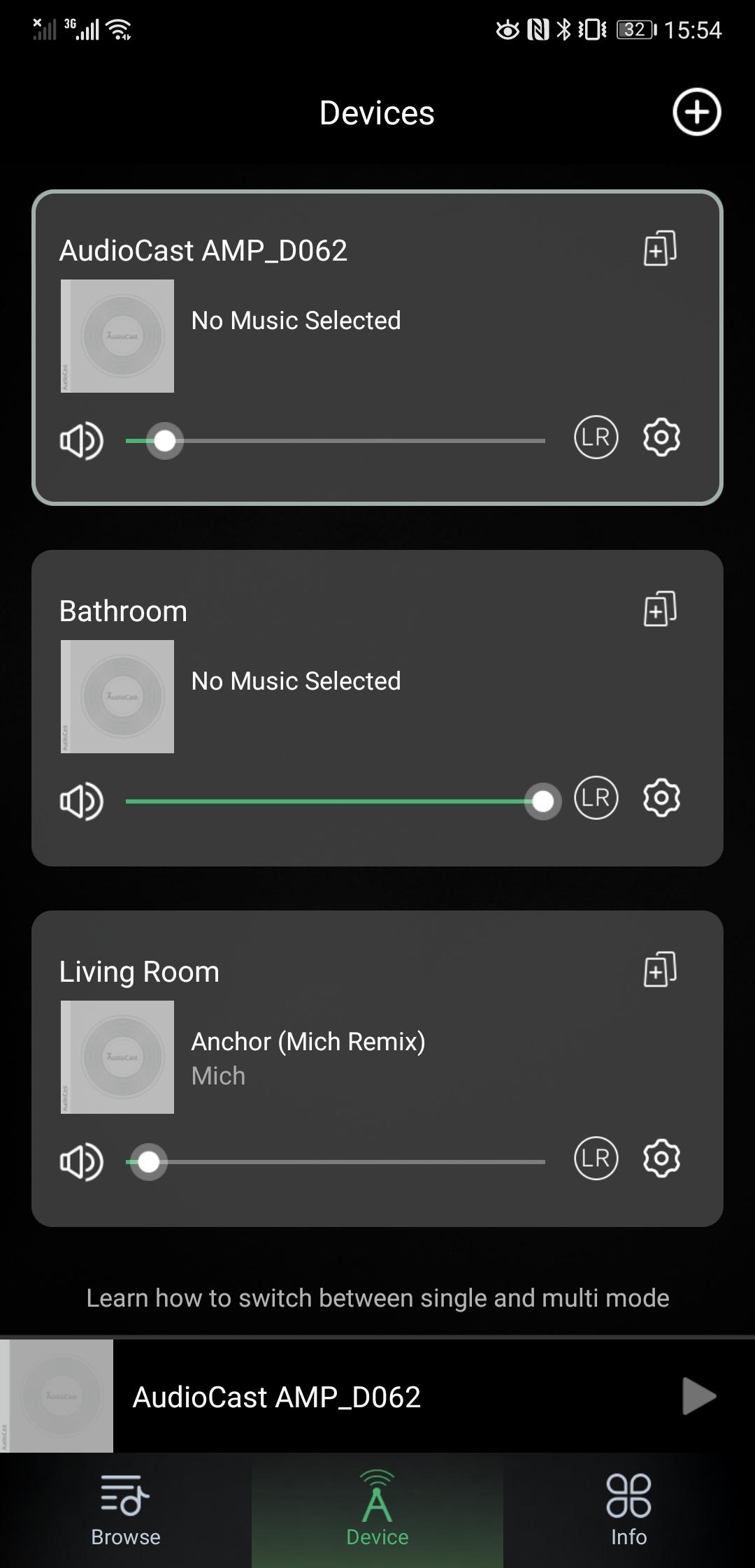
Task: Change LR channel for Bathroom
Action: [x=596, y=799]
